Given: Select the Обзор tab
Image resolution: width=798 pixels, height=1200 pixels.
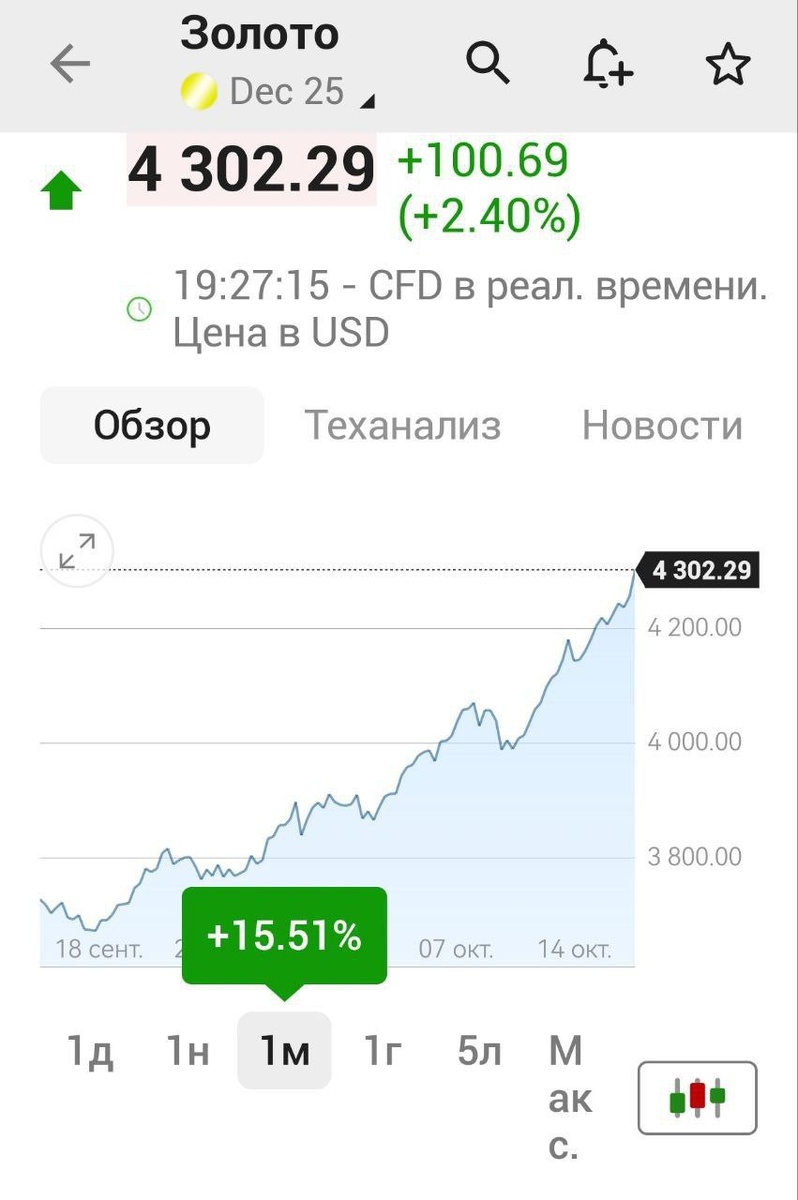Looking at the screenshot, I should click(152, 425).
